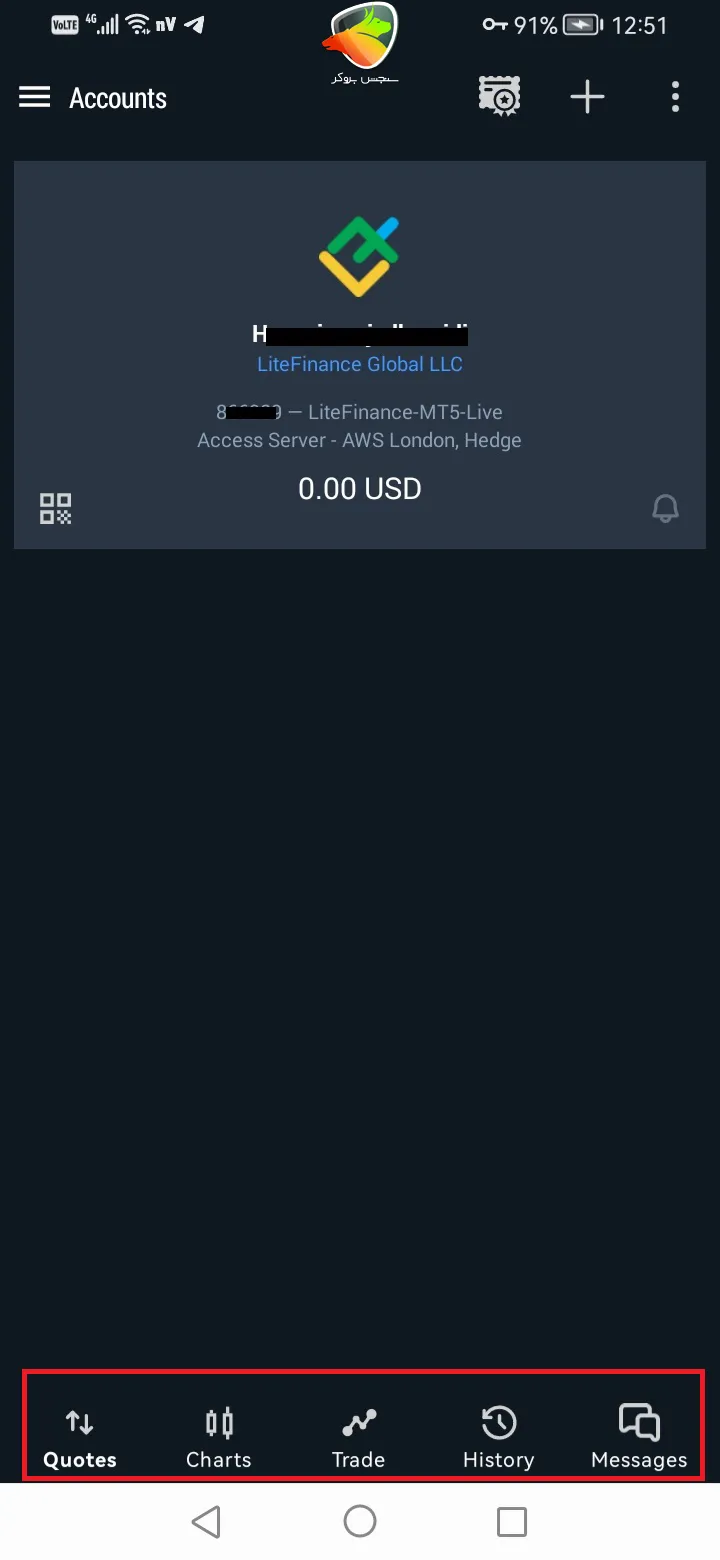Go to the Charts tab
Viewport: 720px width, 1560px height.
pyautogui.click(x=219, y=1438)
